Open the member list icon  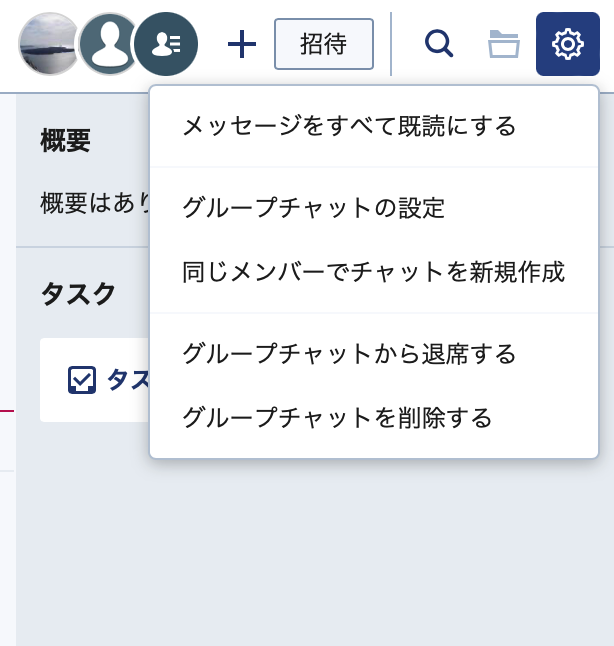pyautogui.click(x=166, y=44)
